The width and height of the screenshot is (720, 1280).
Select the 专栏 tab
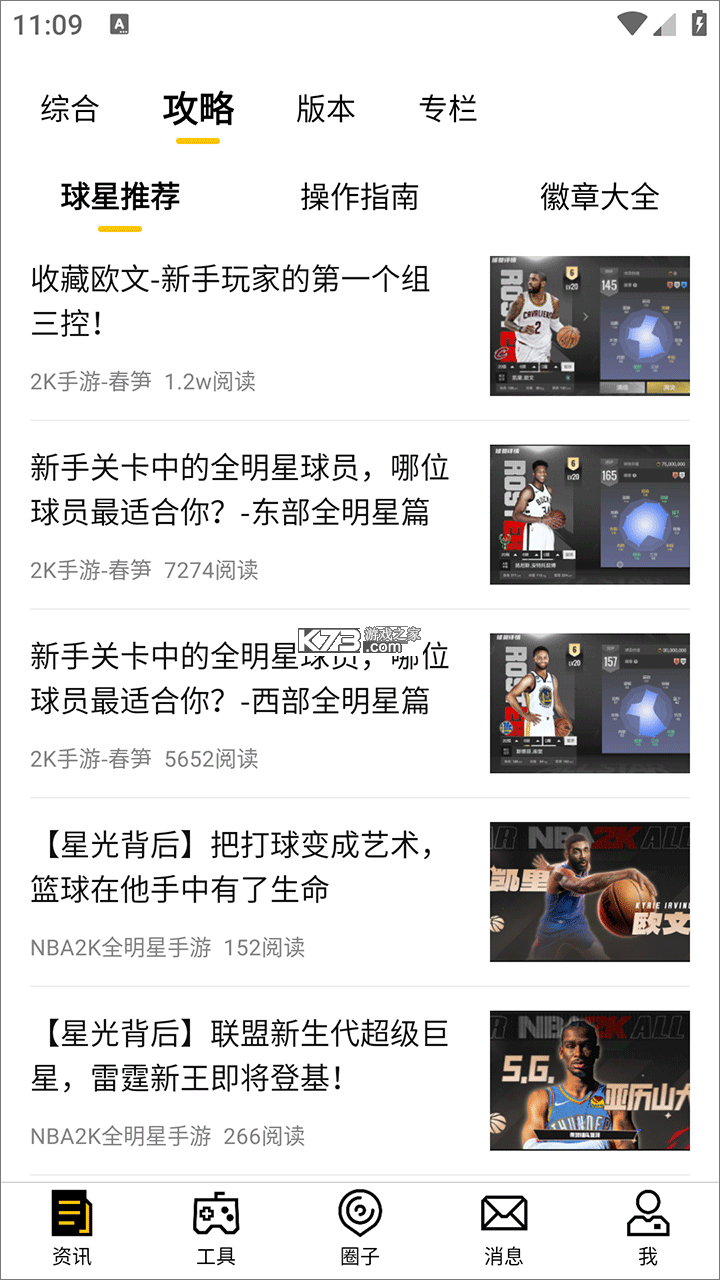click(x=449, y=110)
